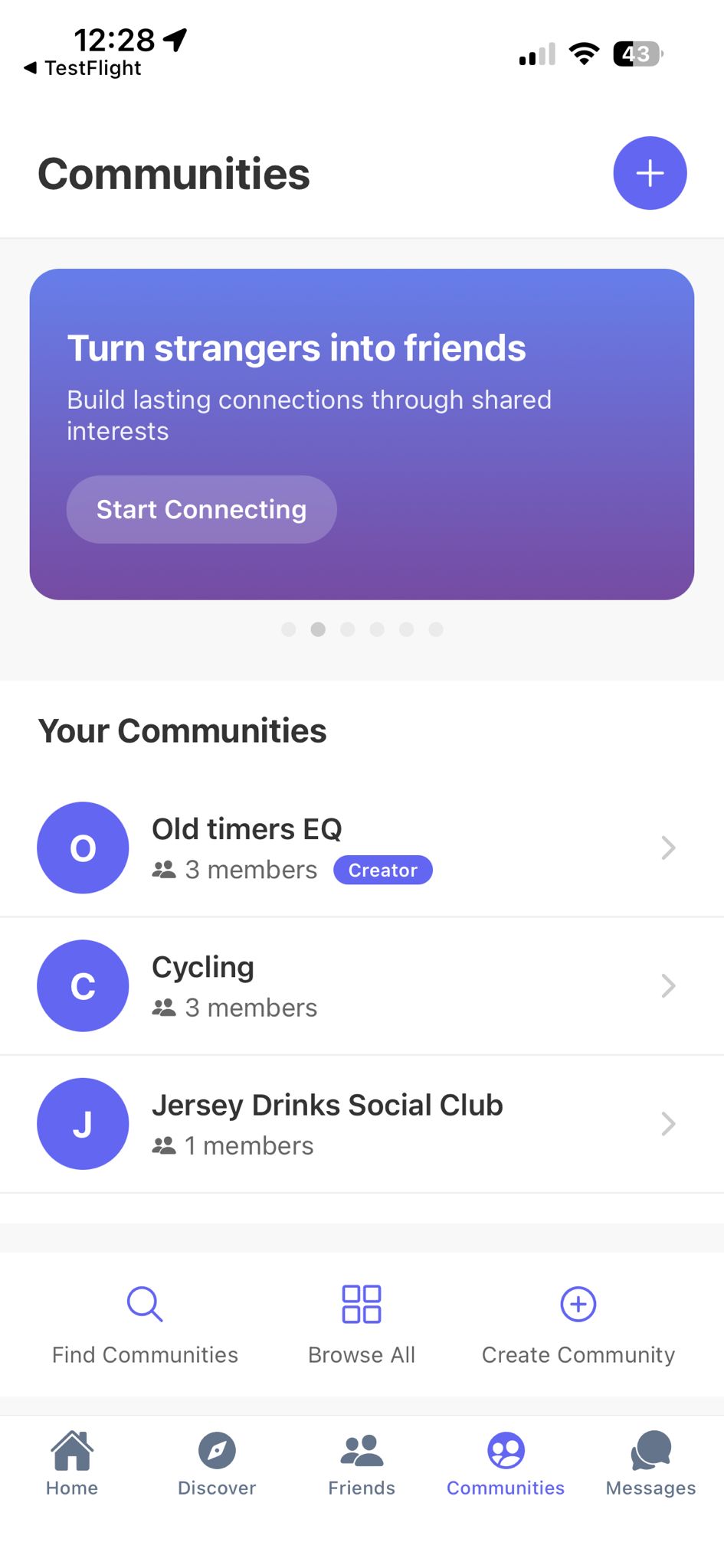Tap the Old timers EQ community avatar
The height and width of the screenshot is (1568, 724).
coord(83,848)
